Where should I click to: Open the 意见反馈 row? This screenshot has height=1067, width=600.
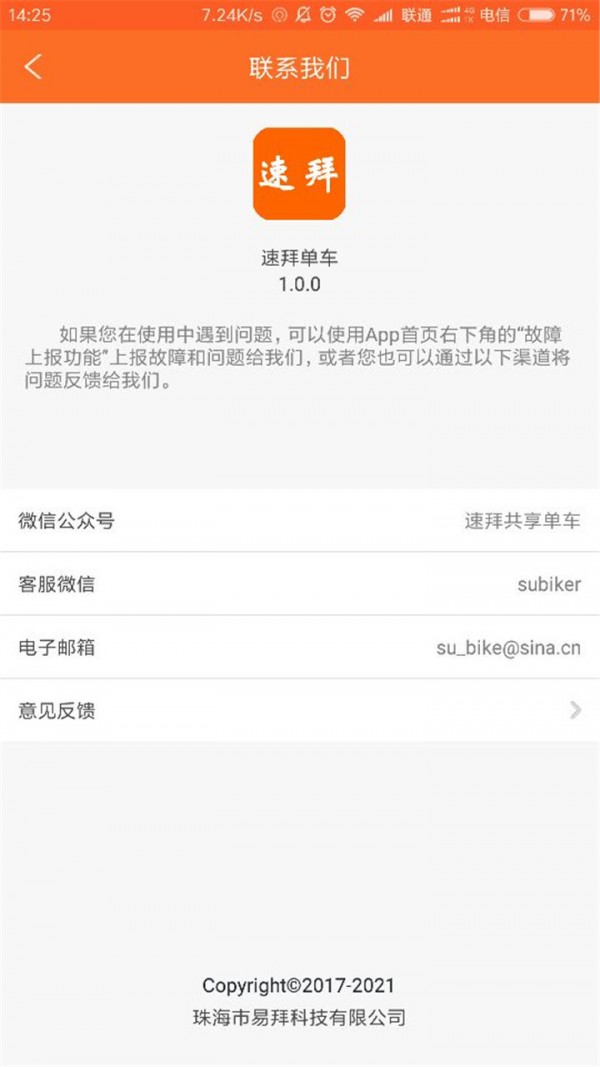(300, 710)
